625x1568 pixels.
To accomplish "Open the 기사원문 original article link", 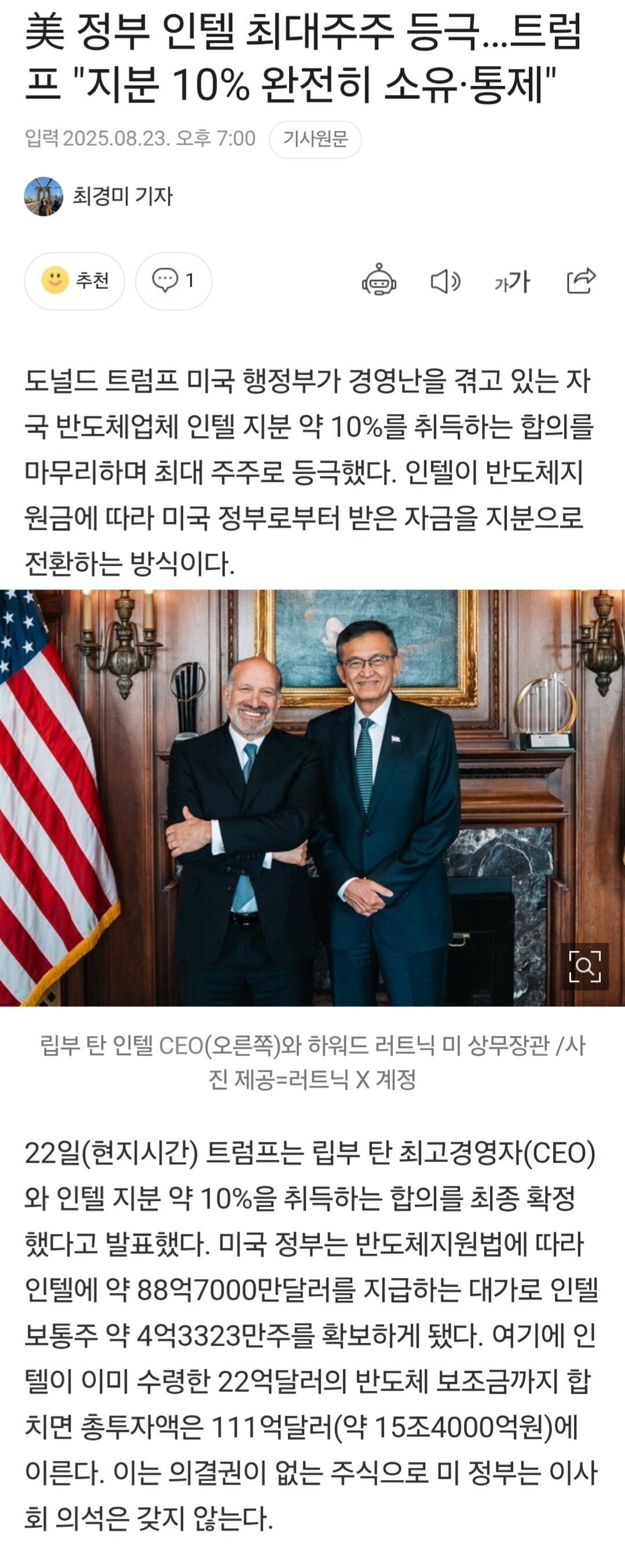I will [315, 139].
